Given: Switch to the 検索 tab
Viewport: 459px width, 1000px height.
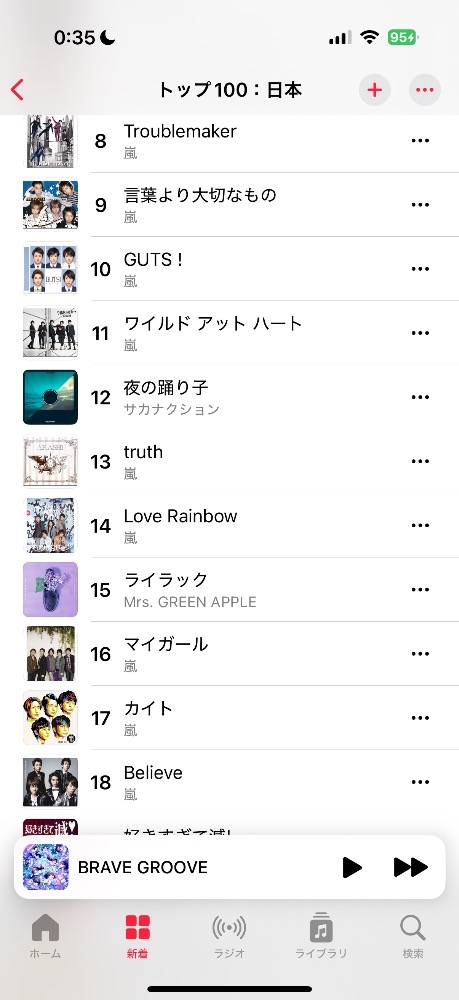Looking at the screenshot, I should (x=412, y=936).
